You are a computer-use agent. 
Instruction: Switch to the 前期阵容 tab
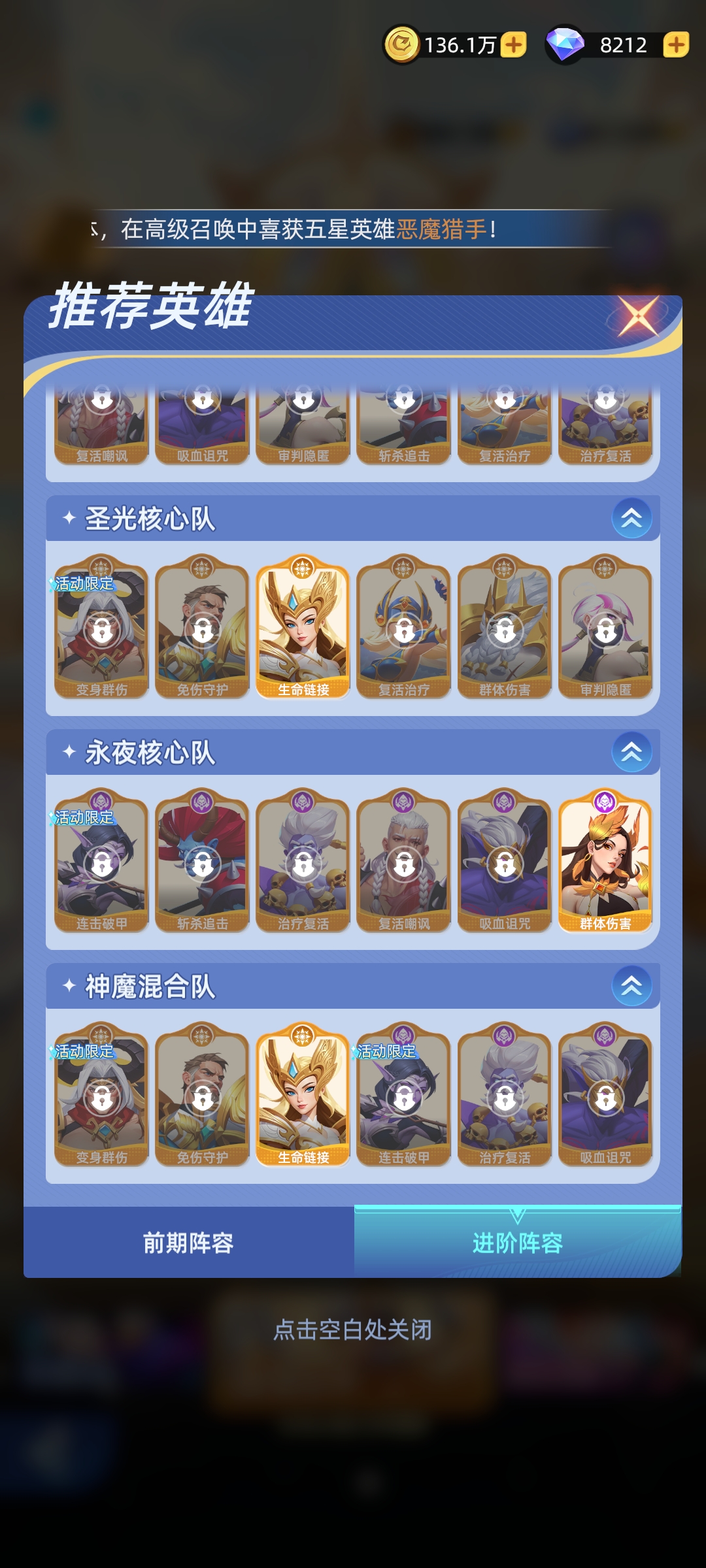(x=188, y=1243)
